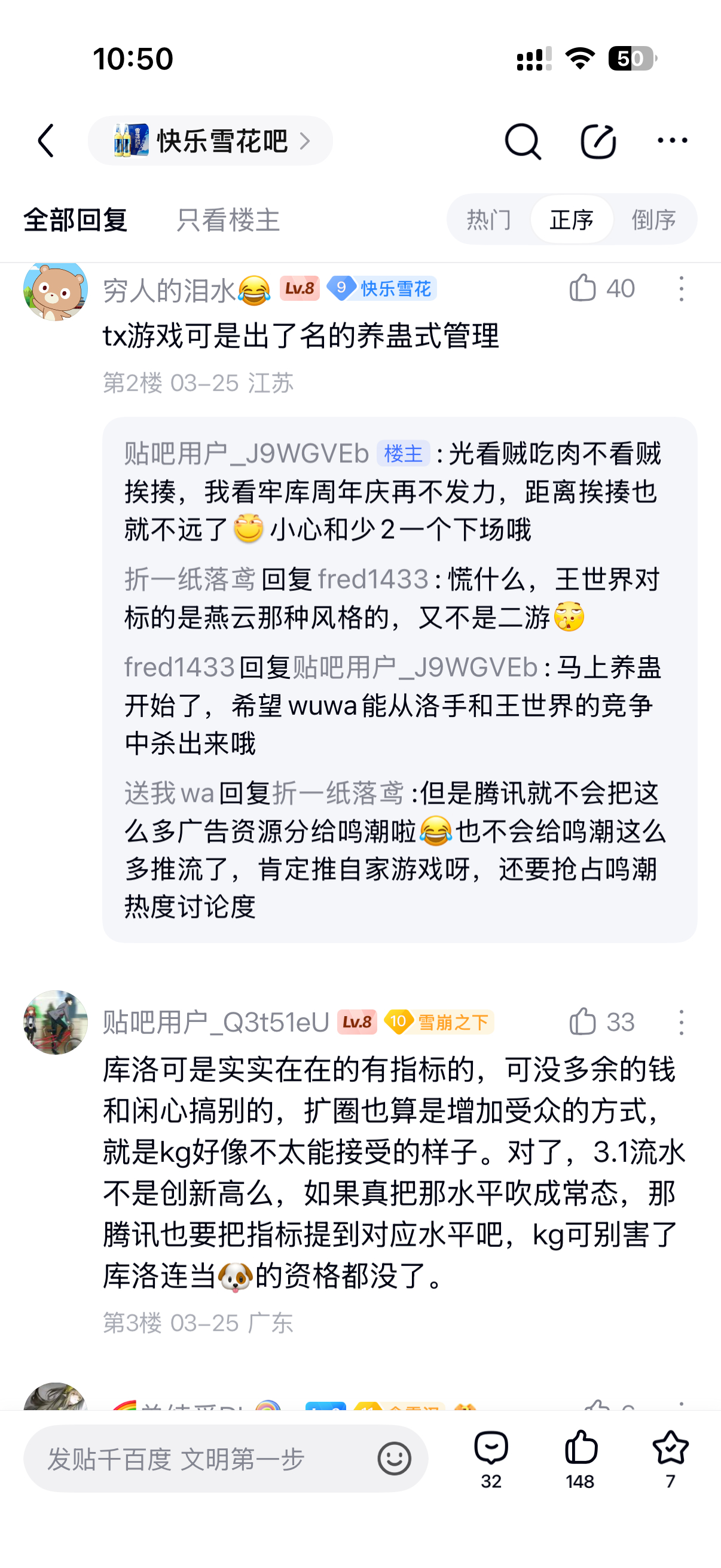
Task: Open the share icon in the header
Action: pos(597,141)
